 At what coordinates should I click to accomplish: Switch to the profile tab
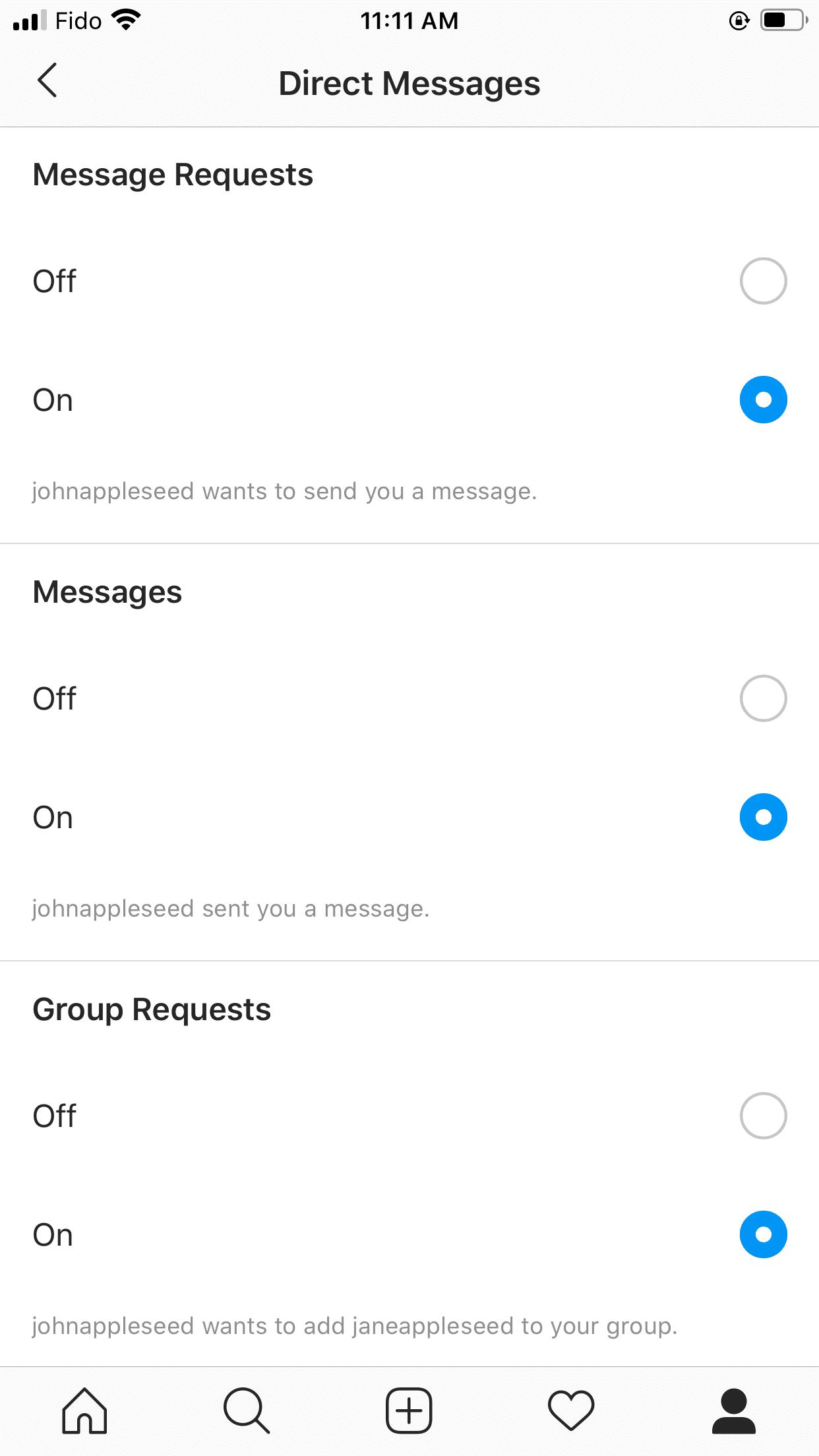point(733,1410)
